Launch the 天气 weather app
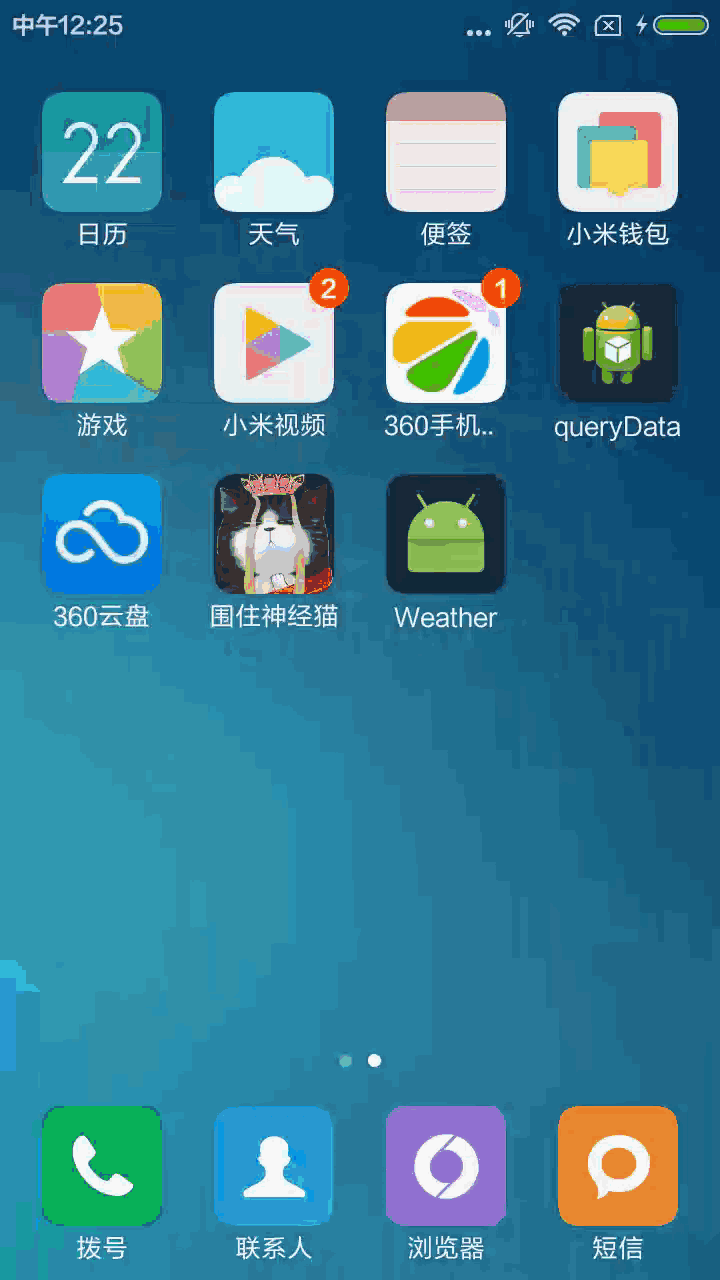The height and width of the screenshot is (1280, 720). coord(274,152)
